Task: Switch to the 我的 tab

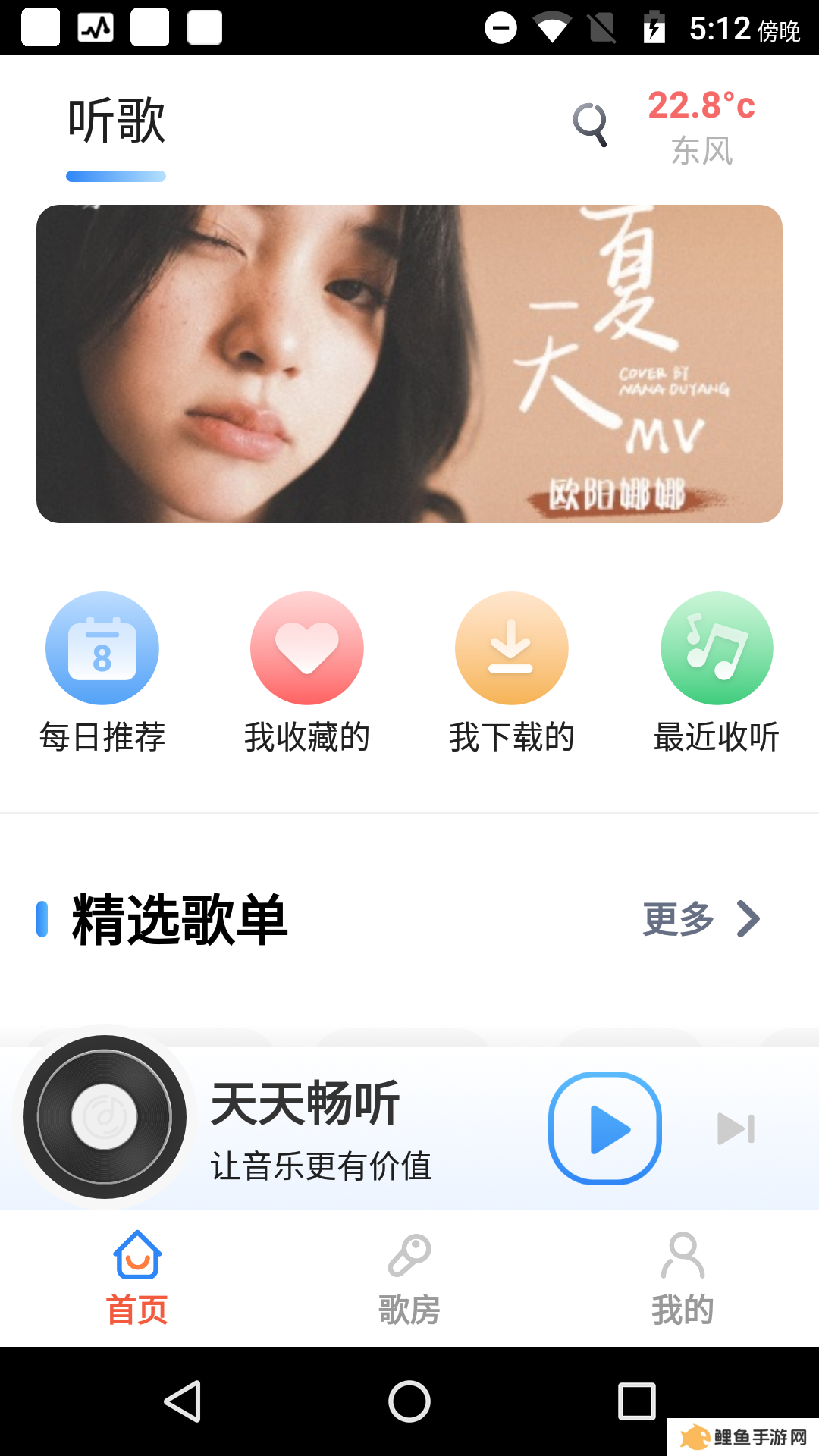Action: click(682, 1278)
